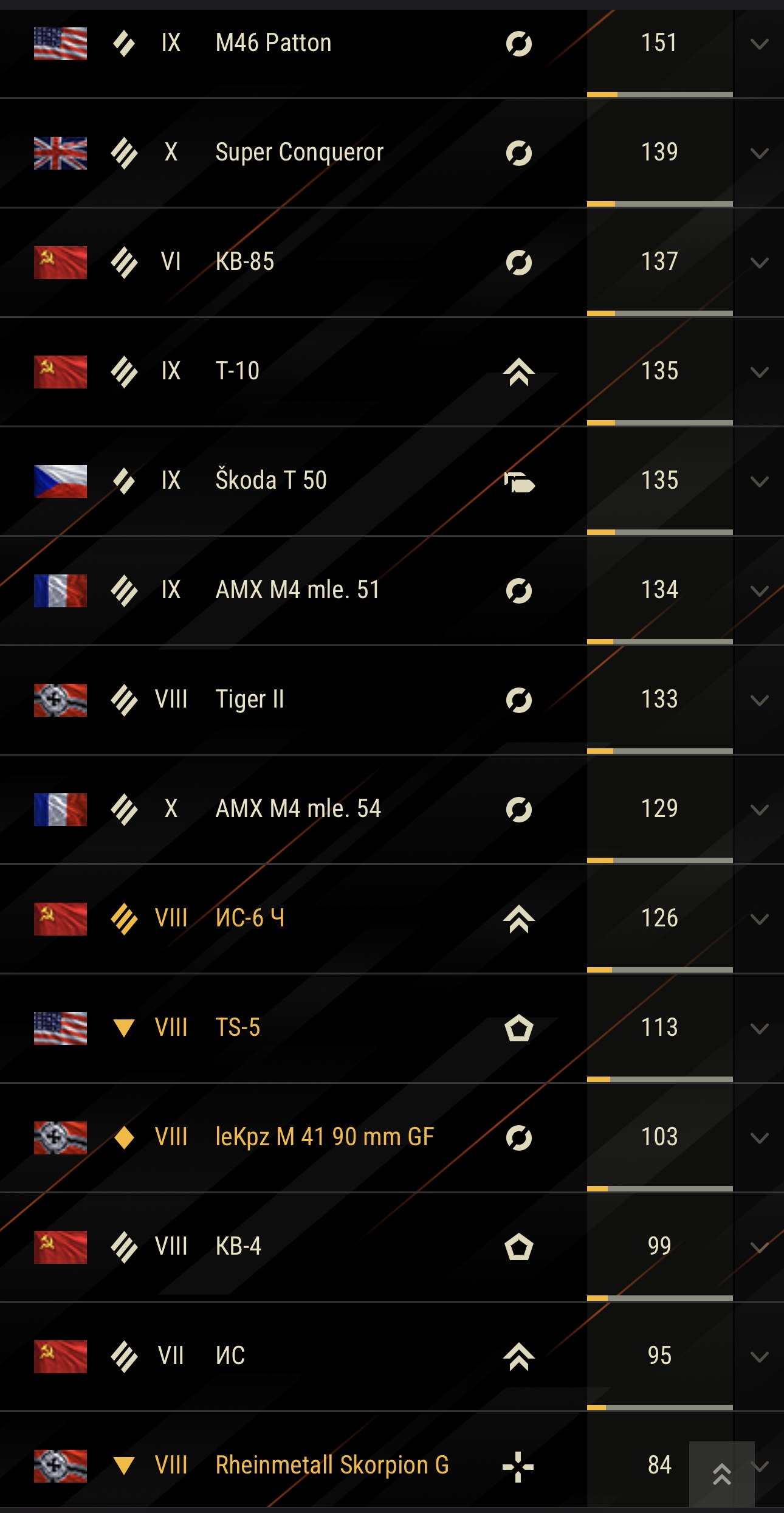The image size is (784, 1513).
Task: Expand the T-10 details
Action: (759, 372)
